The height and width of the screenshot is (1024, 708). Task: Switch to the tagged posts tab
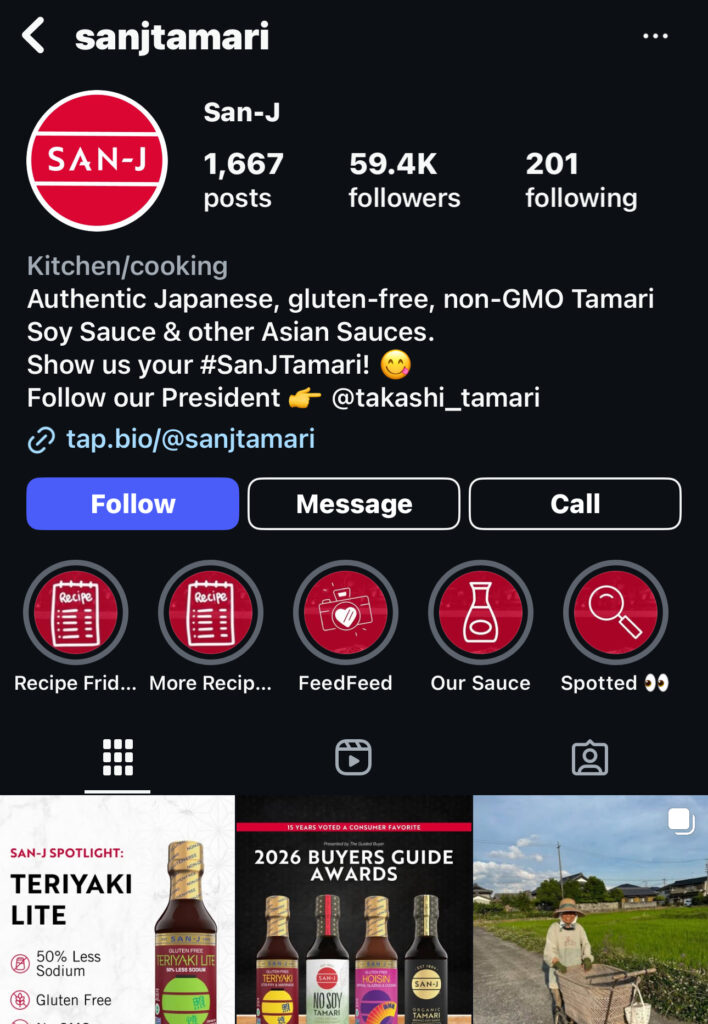[x=589, y=758]
